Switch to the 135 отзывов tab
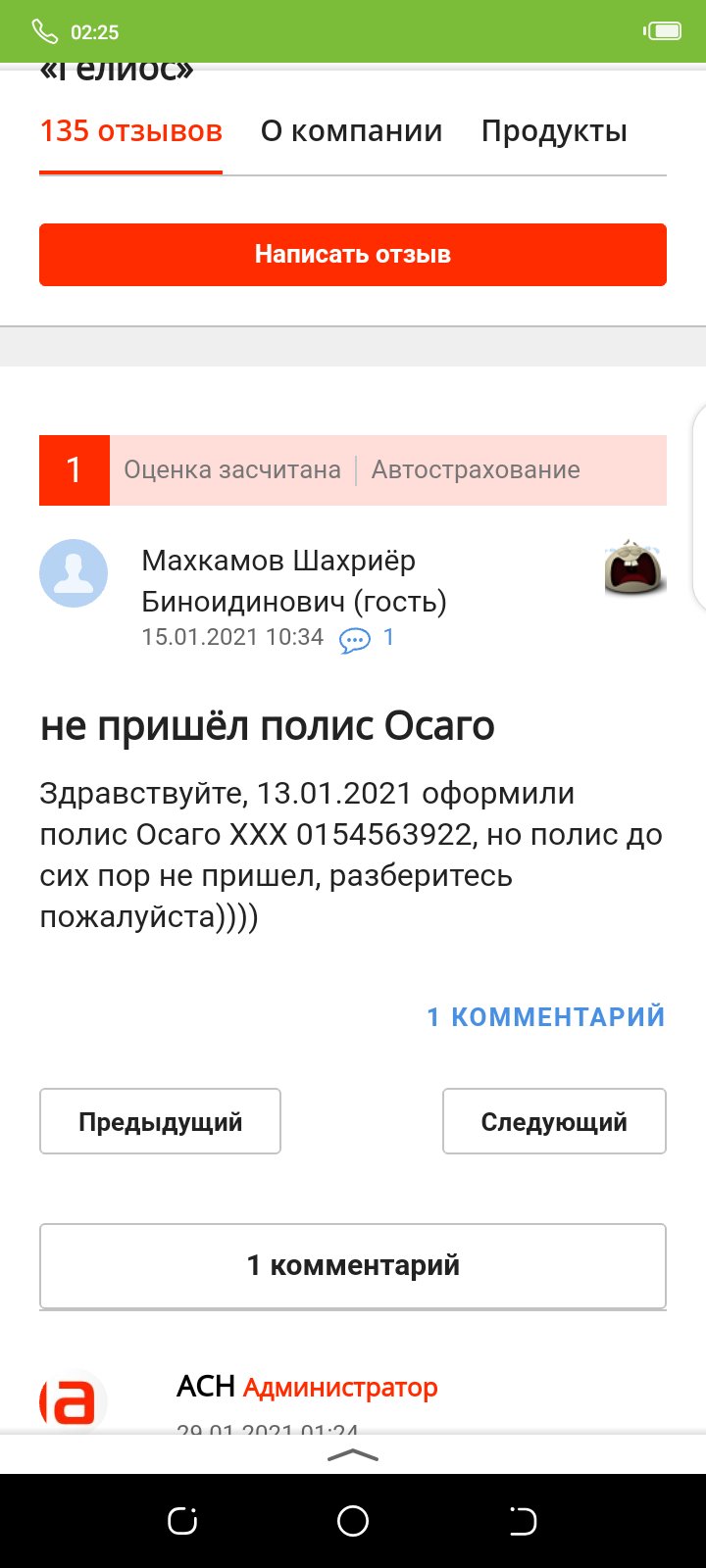Image resolution: width=706 pixels, height=1568 pixels. (130, 131)
